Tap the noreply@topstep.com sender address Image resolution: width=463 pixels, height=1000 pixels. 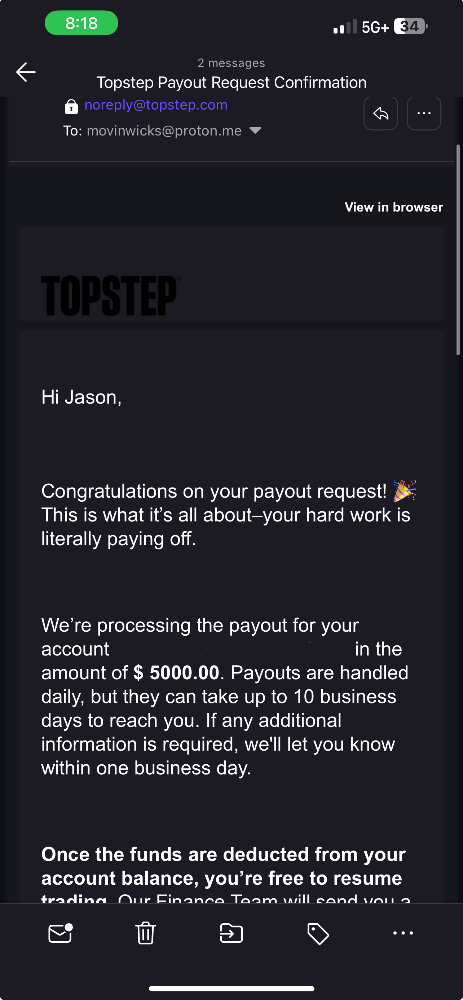pyautogui.click(x=156, y=105)
